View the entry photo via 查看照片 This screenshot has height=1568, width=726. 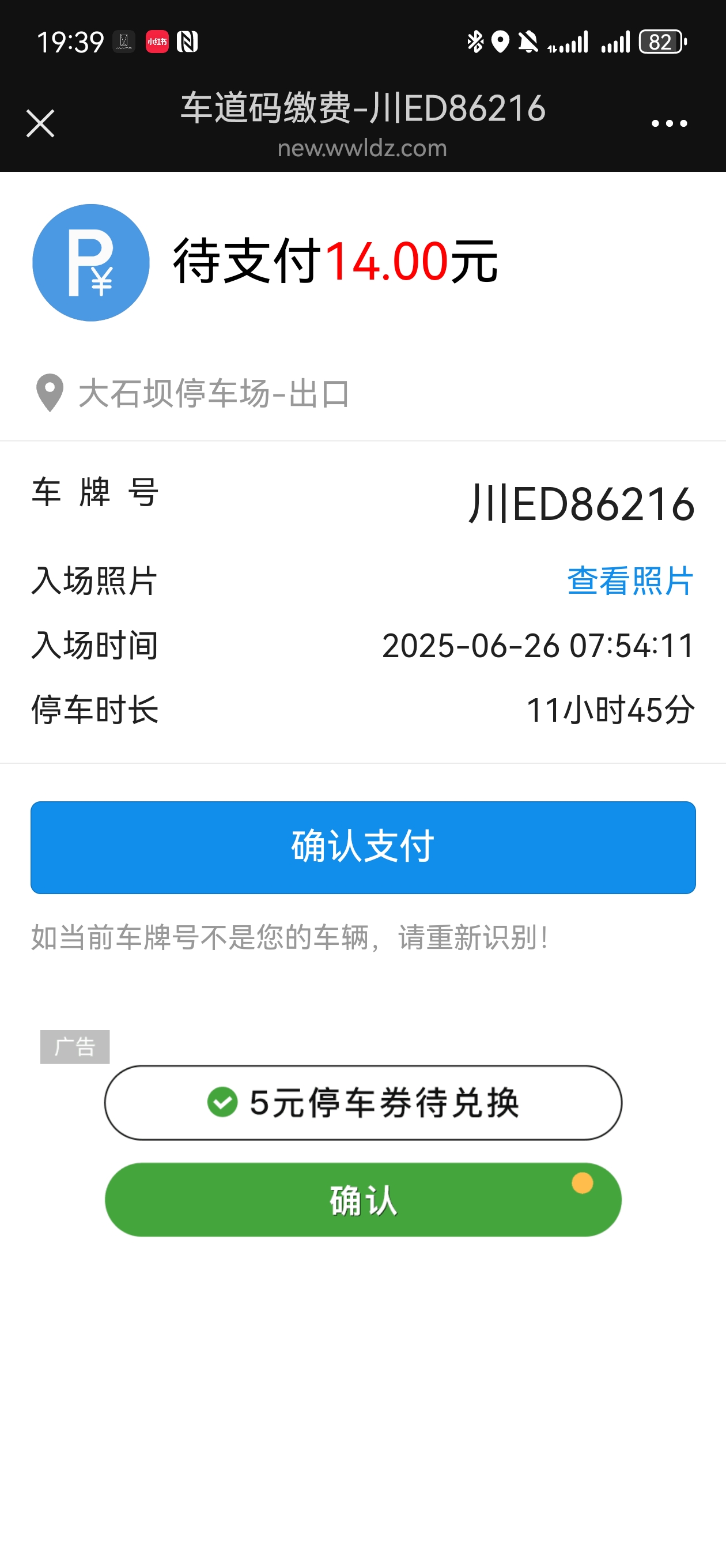pyautogui.click(x=630, y=581)
